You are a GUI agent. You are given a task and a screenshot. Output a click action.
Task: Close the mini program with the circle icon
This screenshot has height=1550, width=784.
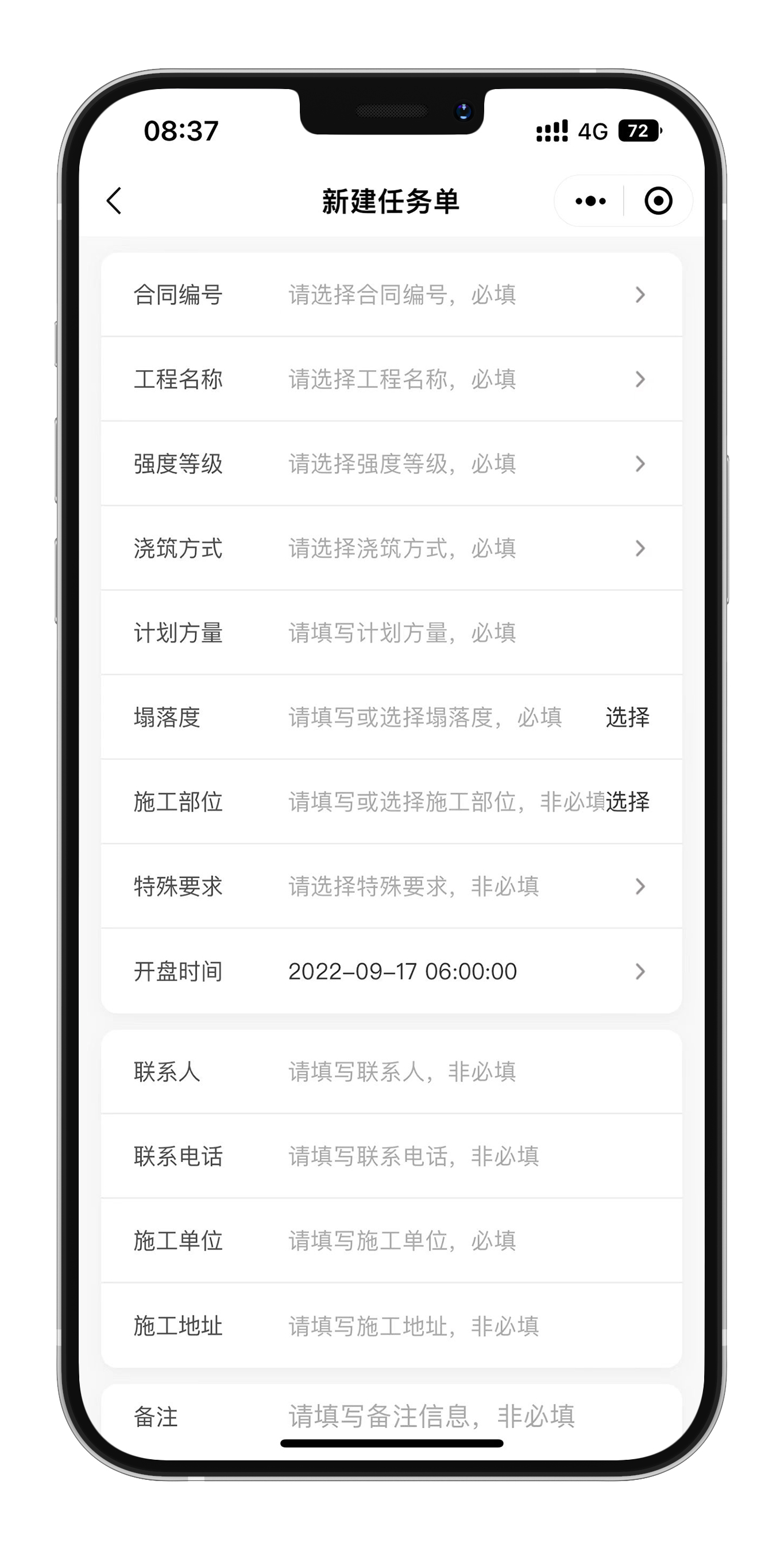658,201
